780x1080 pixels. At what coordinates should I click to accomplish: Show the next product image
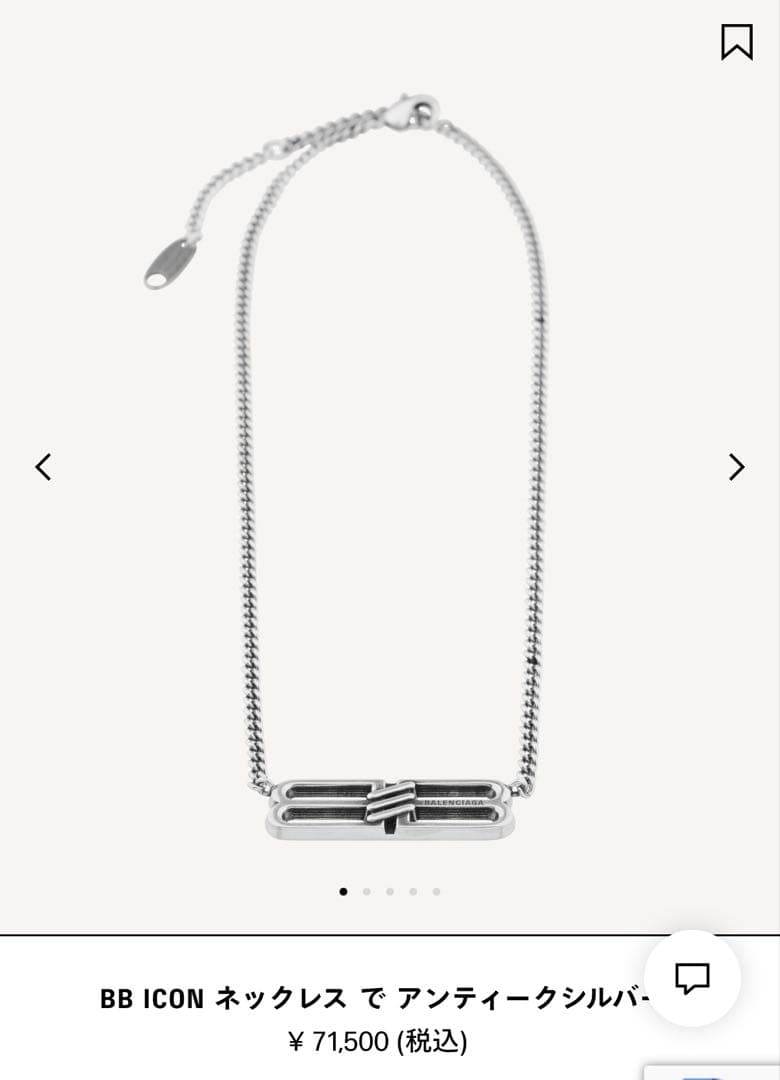tap(737, 467)
